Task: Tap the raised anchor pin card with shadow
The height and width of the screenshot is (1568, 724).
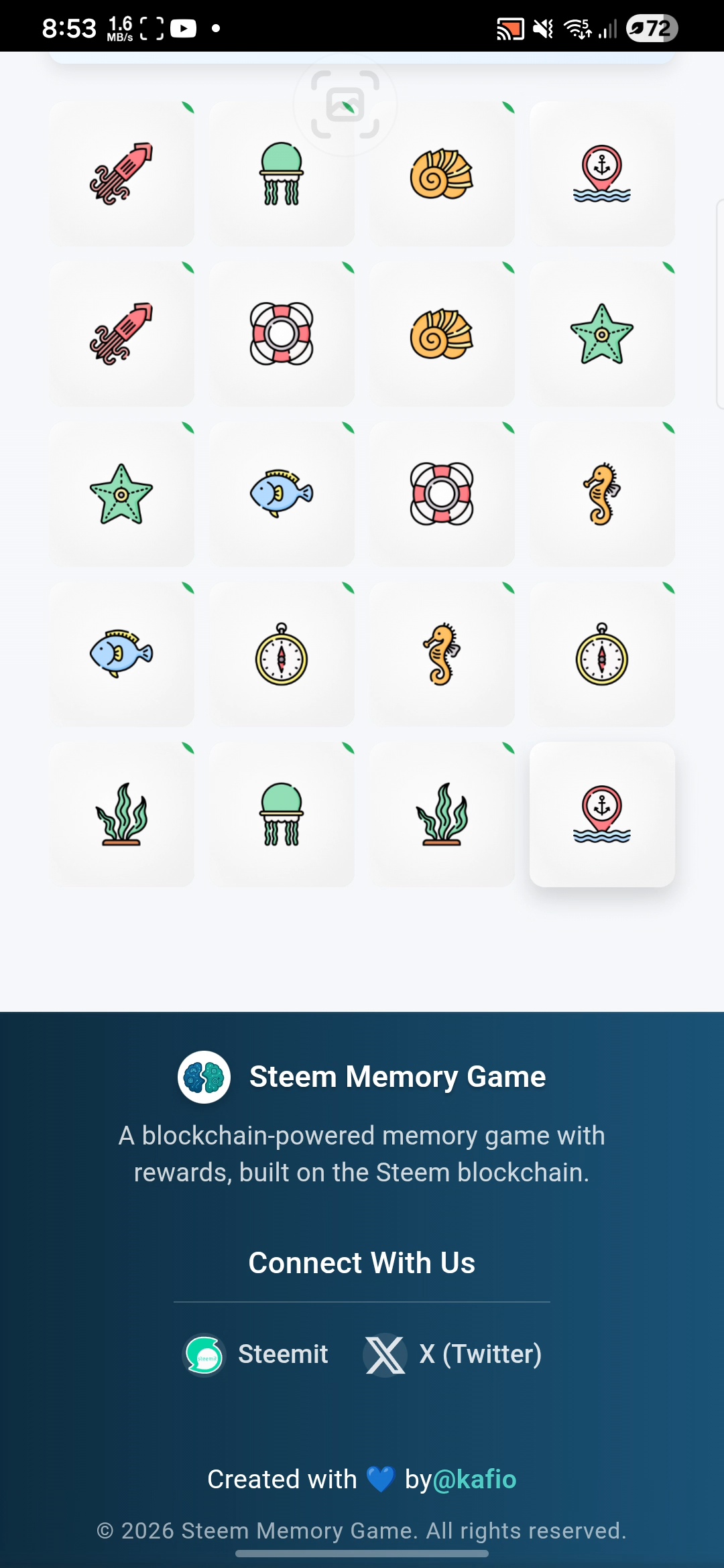Action: click(602, 814)
